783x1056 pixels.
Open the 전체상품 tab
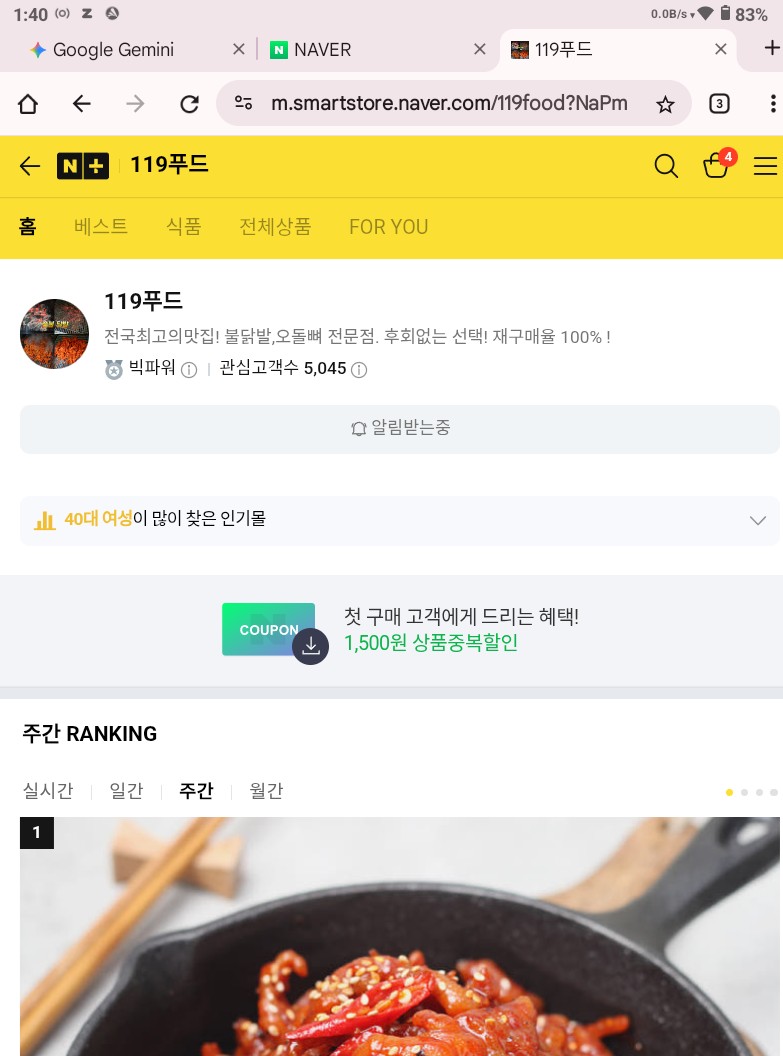(275, 227)
